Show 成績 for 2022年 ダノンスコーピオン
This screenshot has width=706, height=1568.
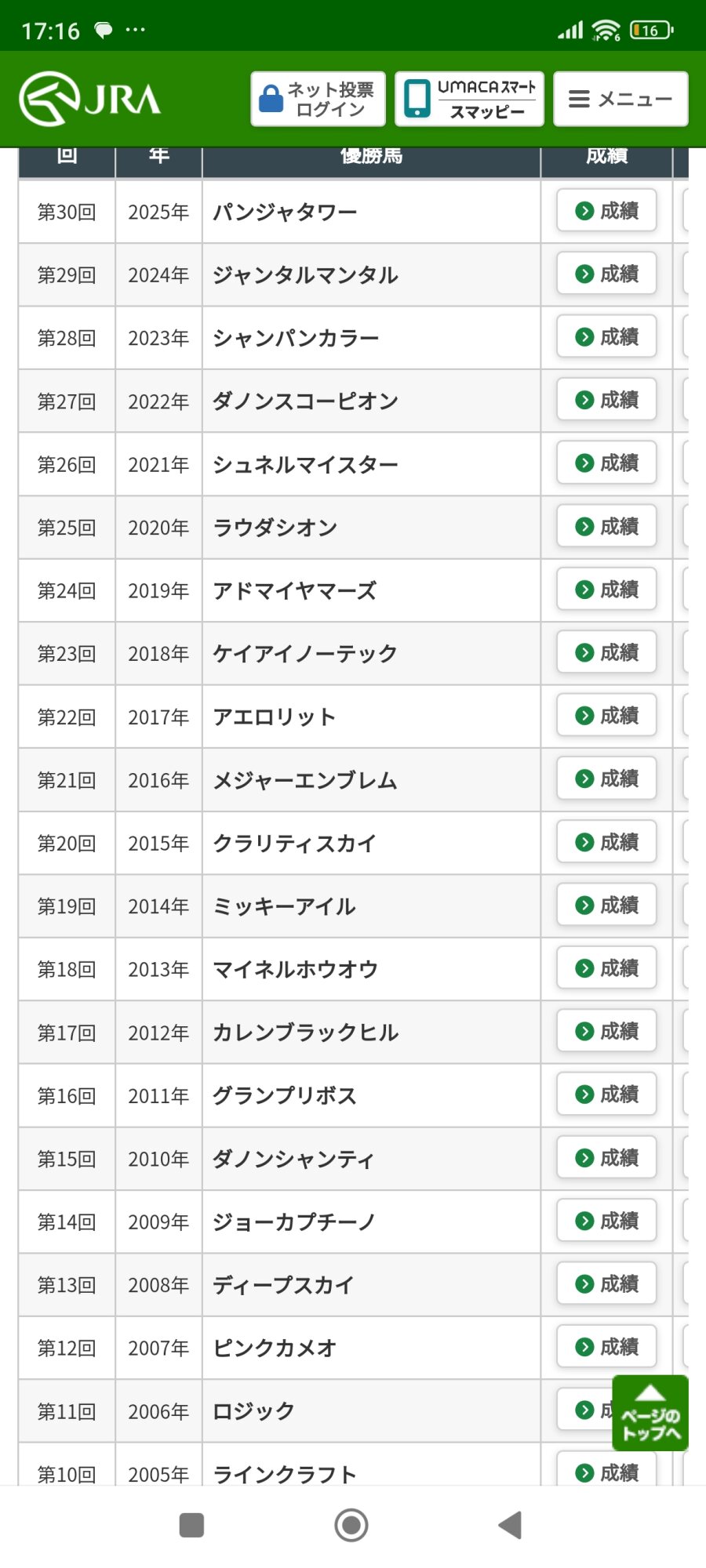[606, 400]
